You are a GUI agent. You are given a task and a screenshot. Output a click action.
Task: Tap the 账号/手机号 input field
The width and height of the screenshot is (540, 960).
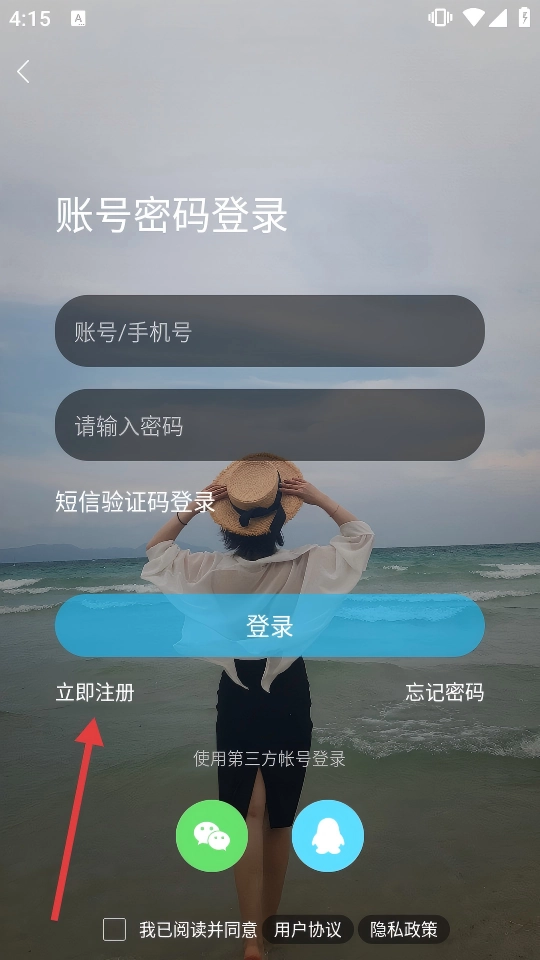pos(270,331)
